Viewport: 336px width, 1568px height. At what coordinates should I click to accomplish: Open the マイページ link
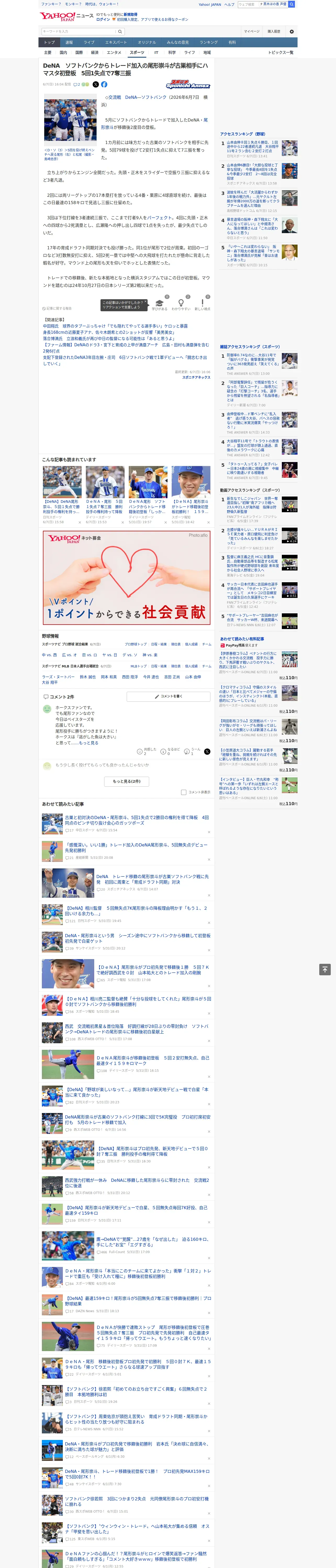pos(252,32)
